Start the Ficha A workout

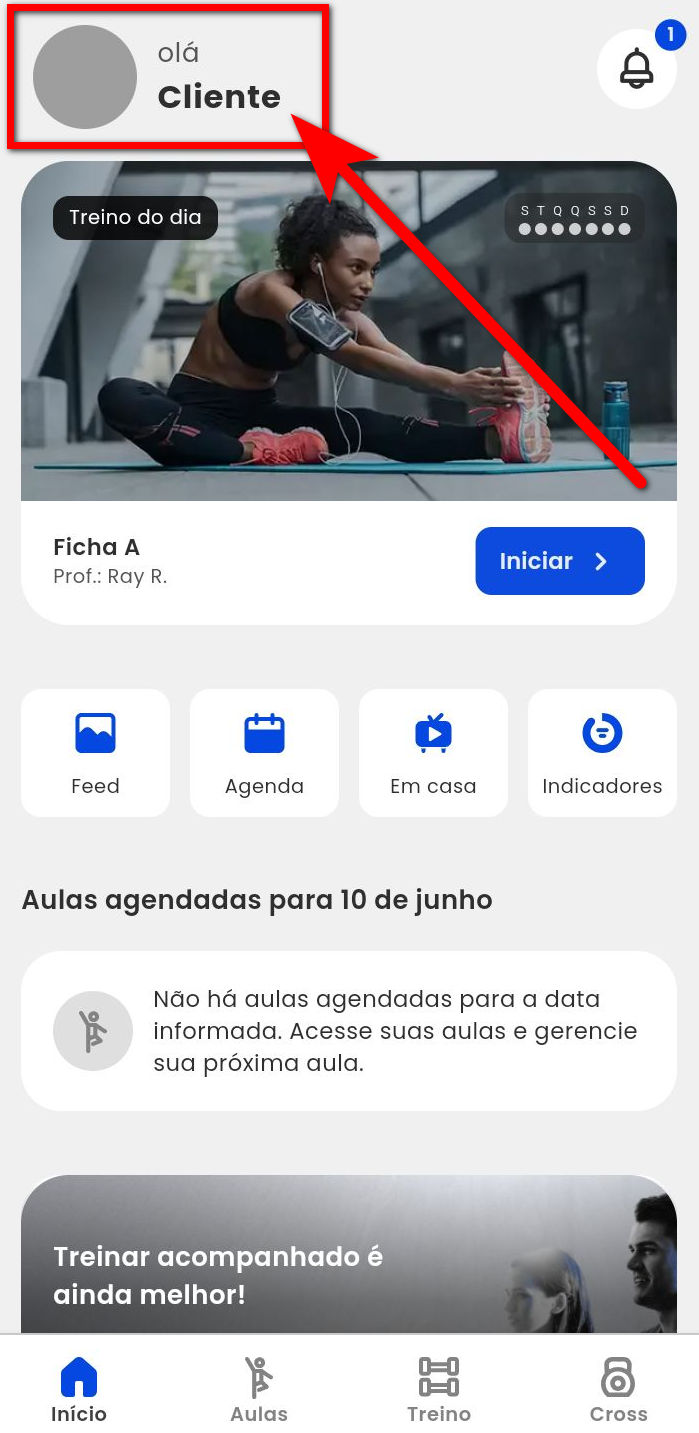559,561
